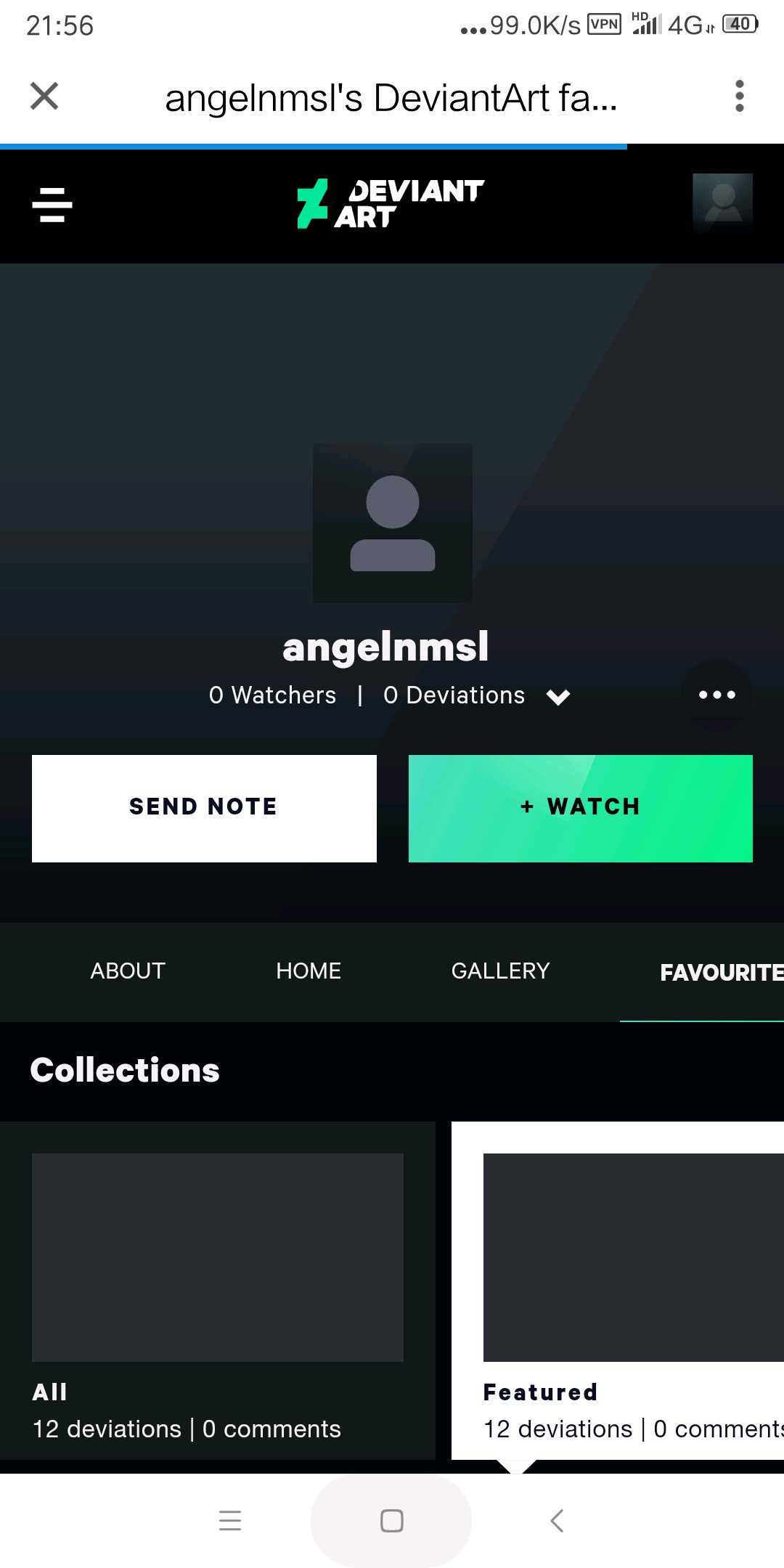Screen dimensions: 784x1568
Task: Show recent apps
Action: (230, 1520)
